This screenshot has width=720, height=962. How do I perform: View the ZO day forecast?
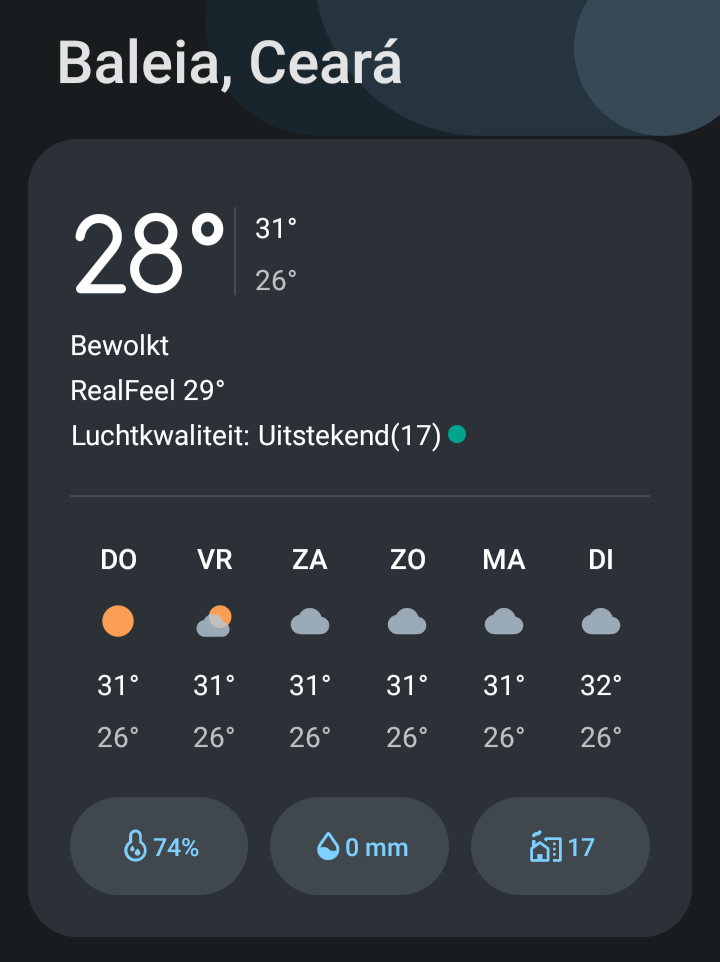(x=407, y=648)
